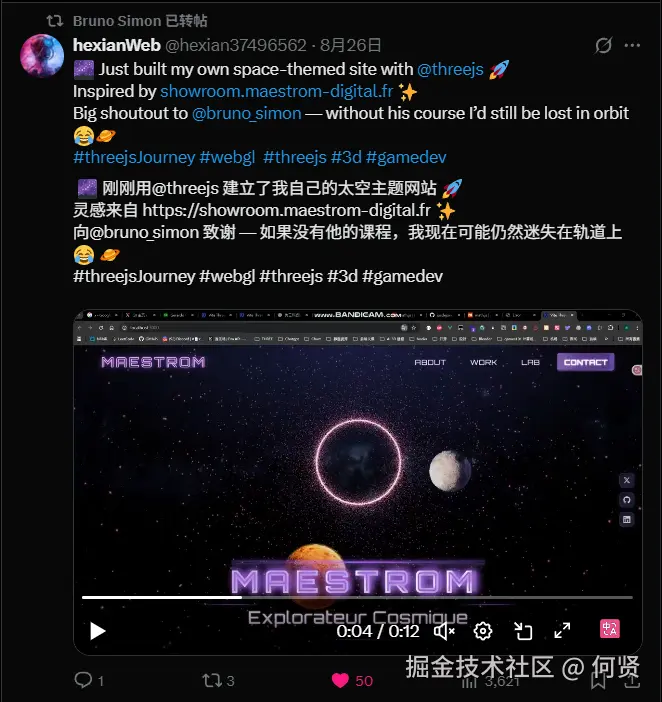Open the #webgl hashtag

(227, 157)
